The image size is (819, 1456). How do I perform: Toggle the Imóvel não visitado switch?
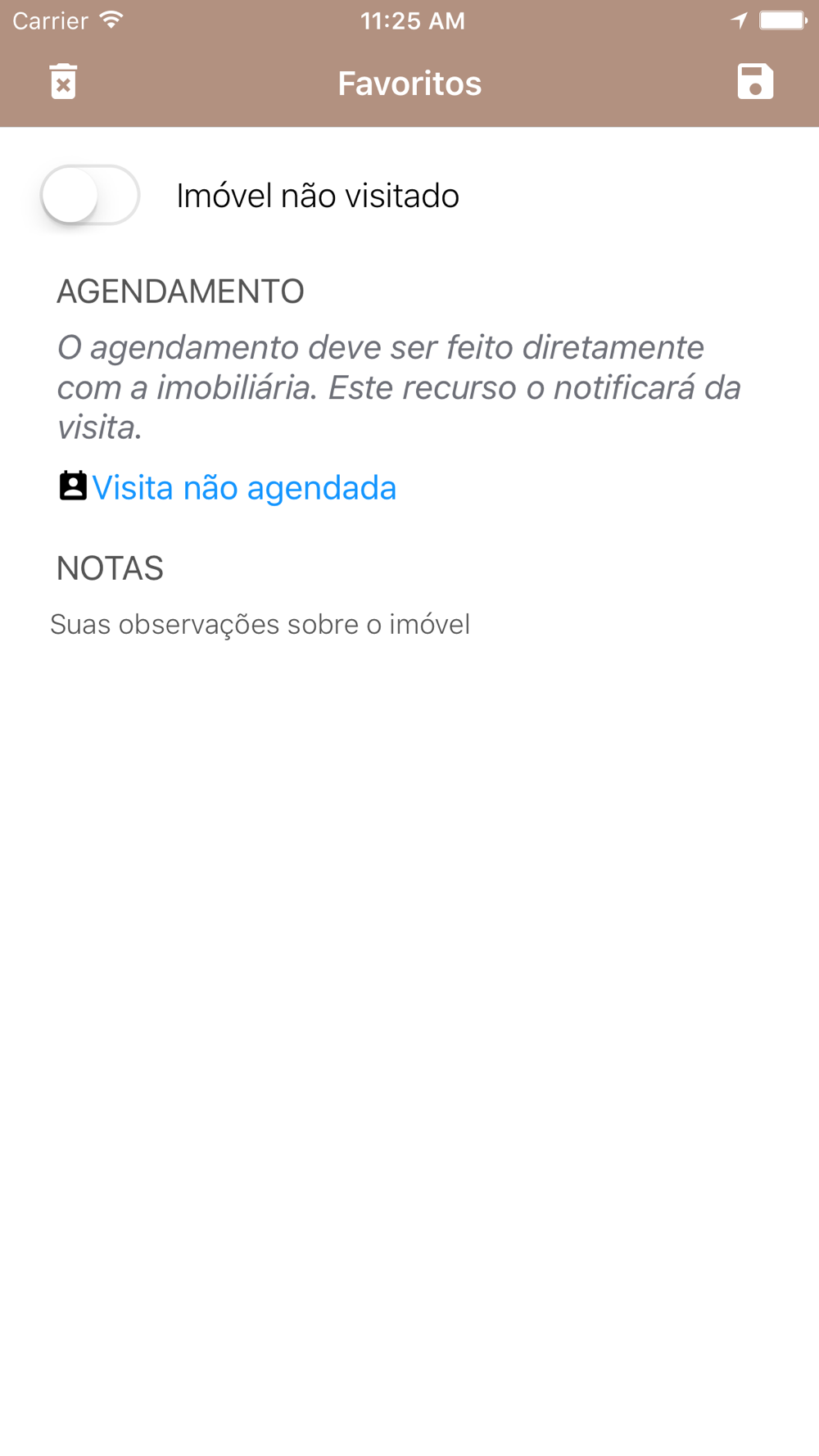click(x=90, y=195)
